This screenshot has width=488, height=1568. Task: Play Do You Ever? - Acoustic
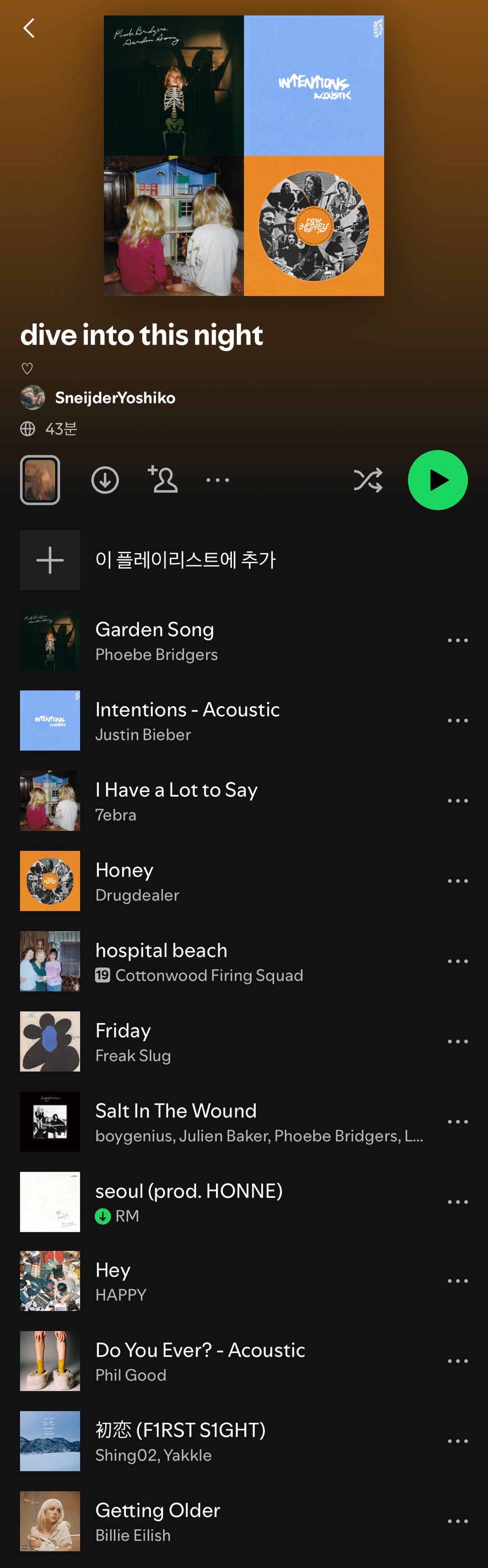click(x=201, y=1361)
